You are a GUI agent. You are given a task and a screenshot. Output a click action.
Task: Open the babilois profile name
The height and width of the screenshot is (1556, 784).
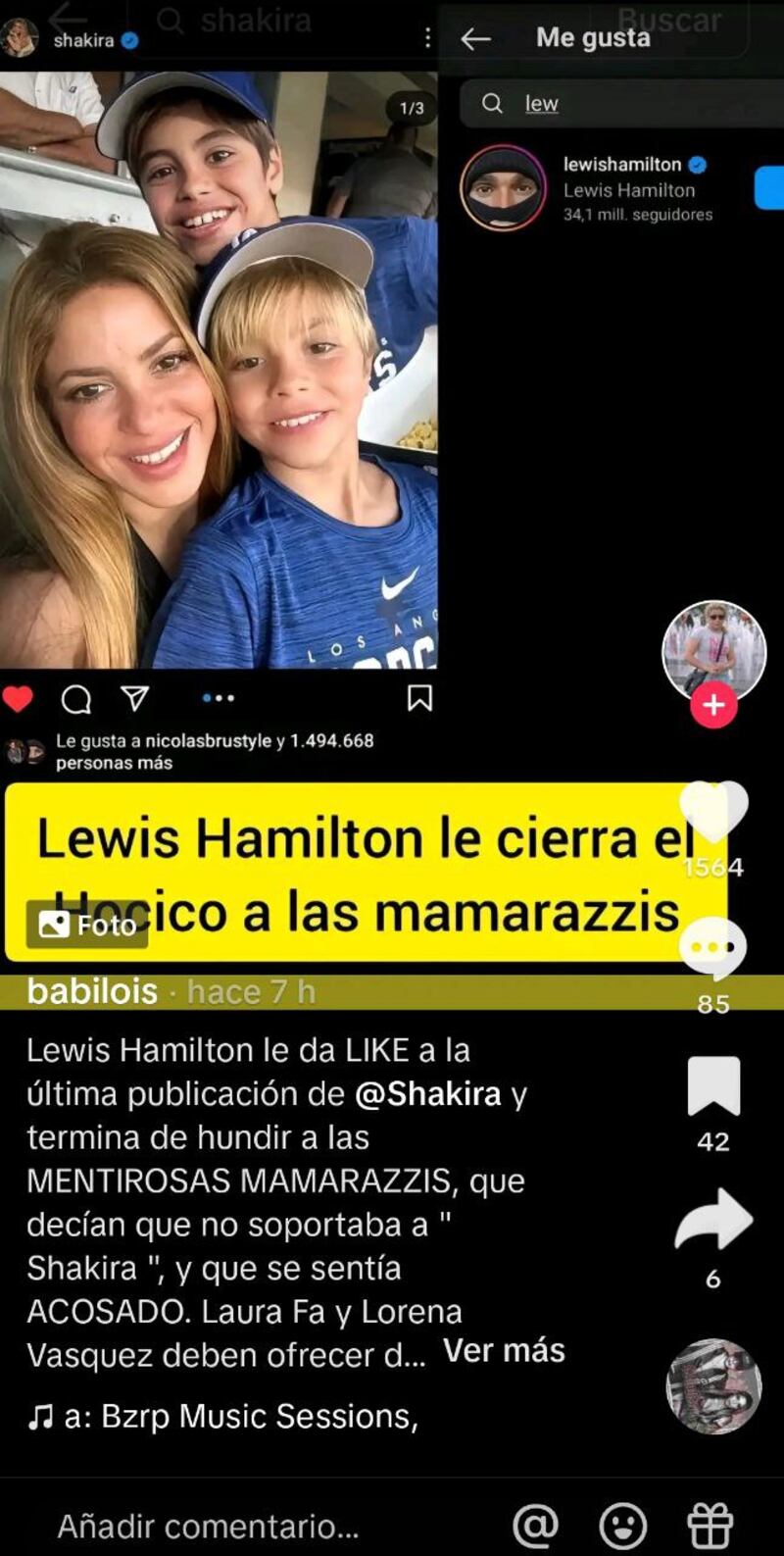92,991
